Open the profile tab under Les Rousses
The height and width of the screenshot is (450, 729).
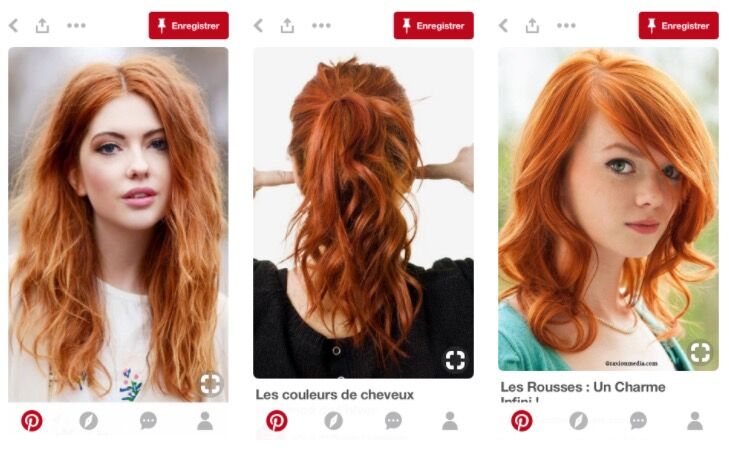click(x=694, y=421)
